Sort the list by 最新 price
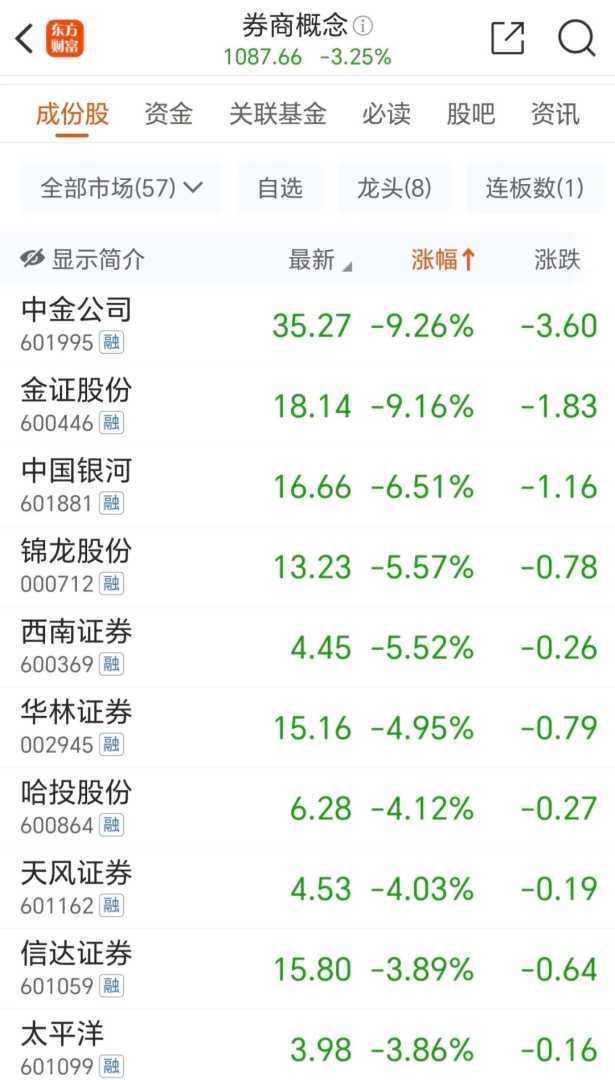The image size is (615, 1080). [318, 260]
